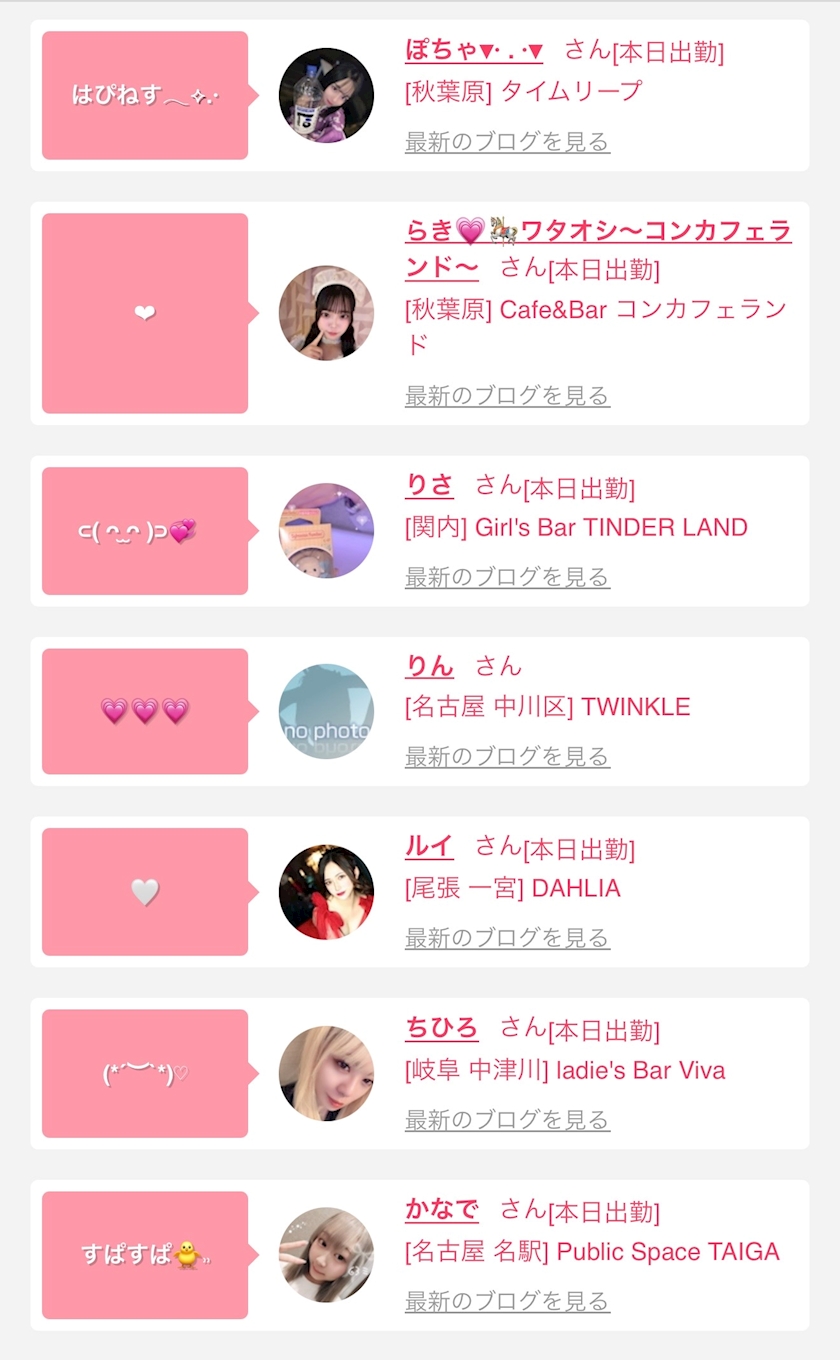Open りさ's profile name link

[430, 486]
